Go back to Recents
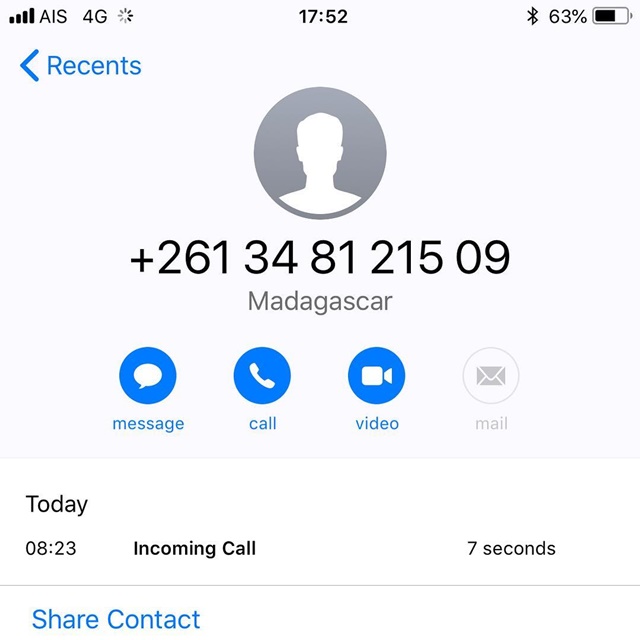This screenshot has width=640, height=640. pos(80,66)
